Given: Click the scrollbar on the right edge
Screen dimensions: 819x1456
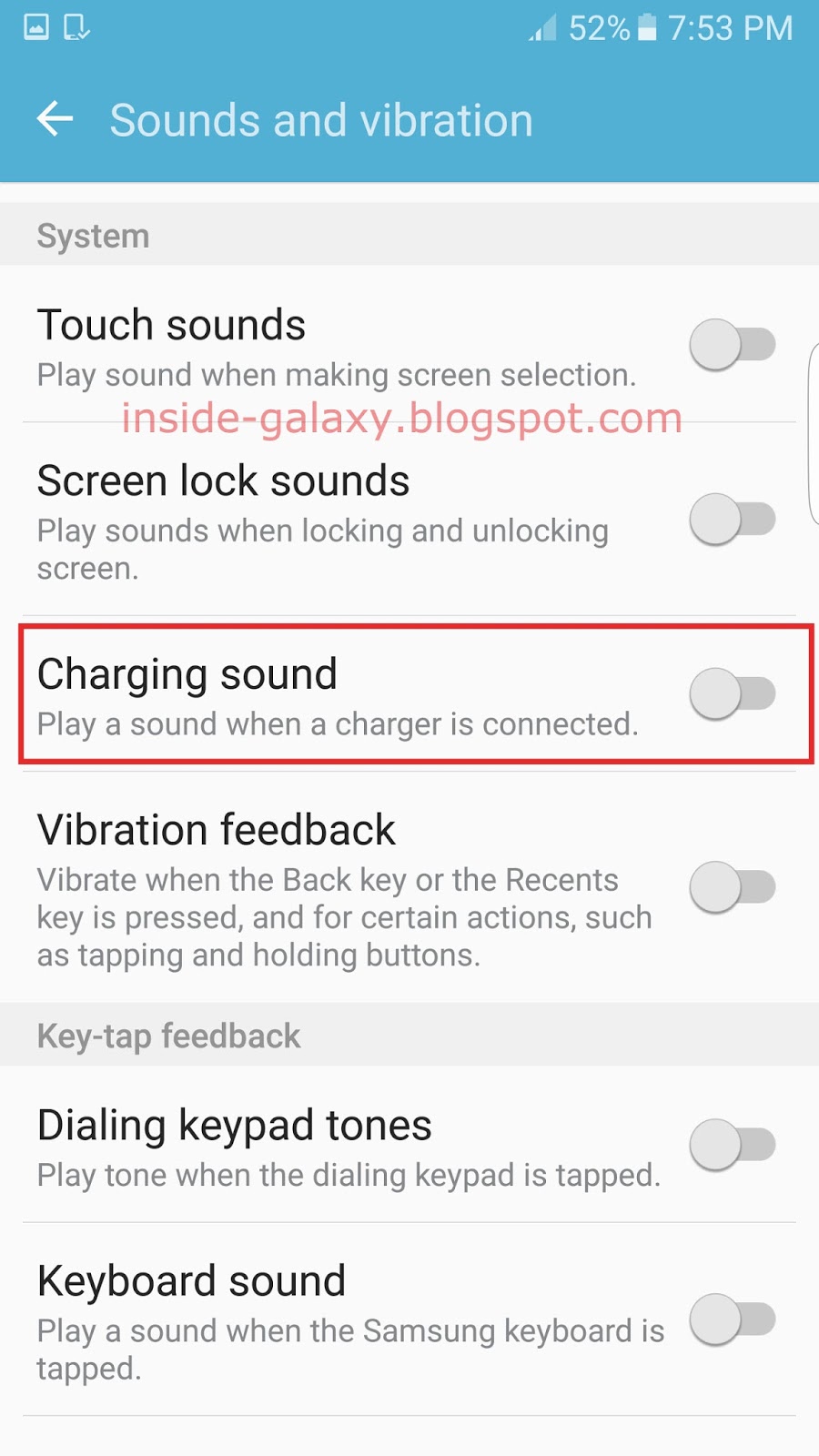Looking at the screenshot, I should 813,428.
